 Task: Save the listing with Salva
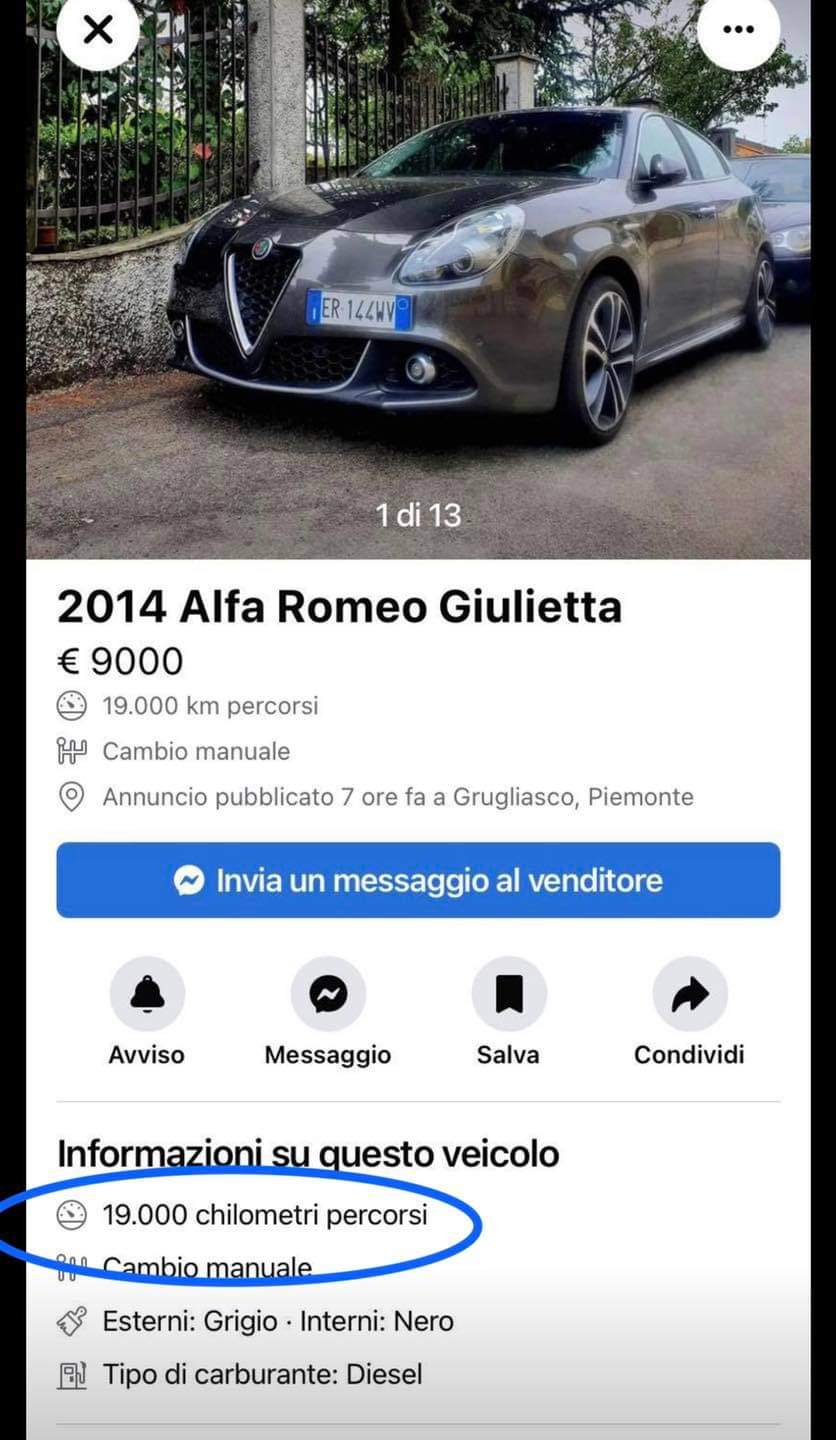tap(508, 994)
